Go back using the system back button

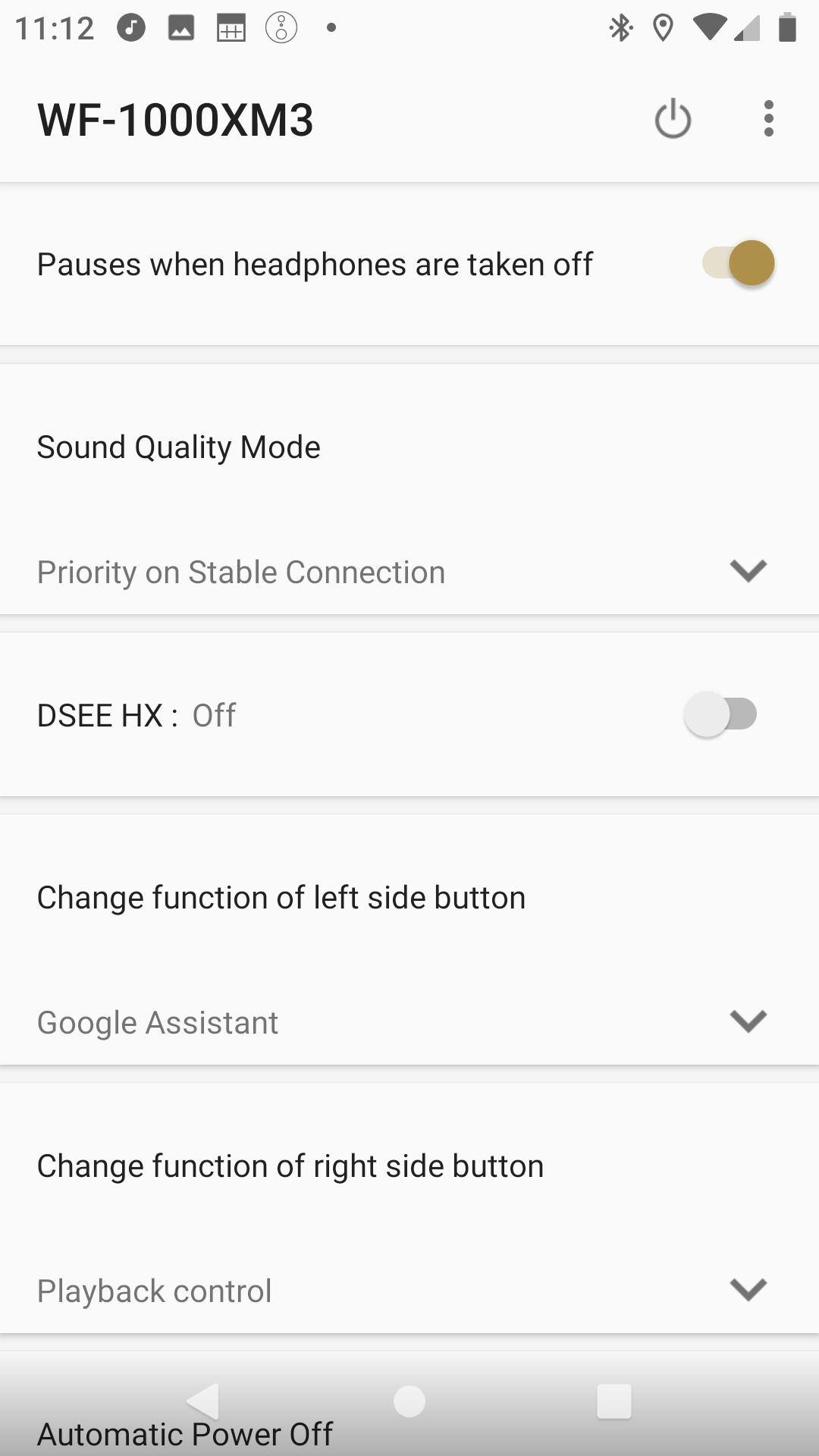tap(203, 1401)
